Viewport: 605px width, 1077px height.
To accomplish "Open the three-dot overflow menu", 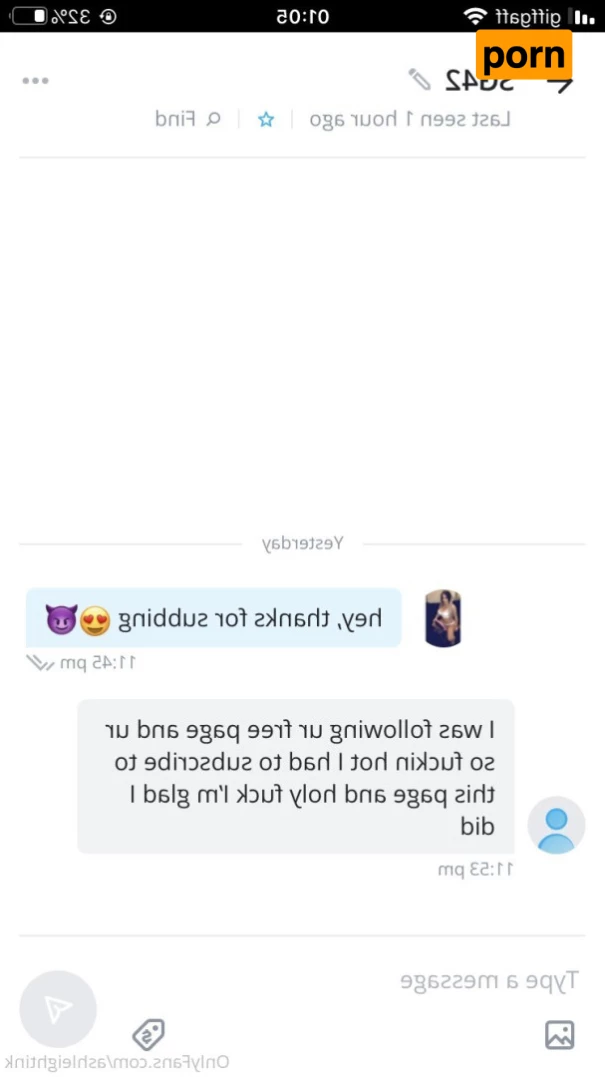I will (36, 81).
